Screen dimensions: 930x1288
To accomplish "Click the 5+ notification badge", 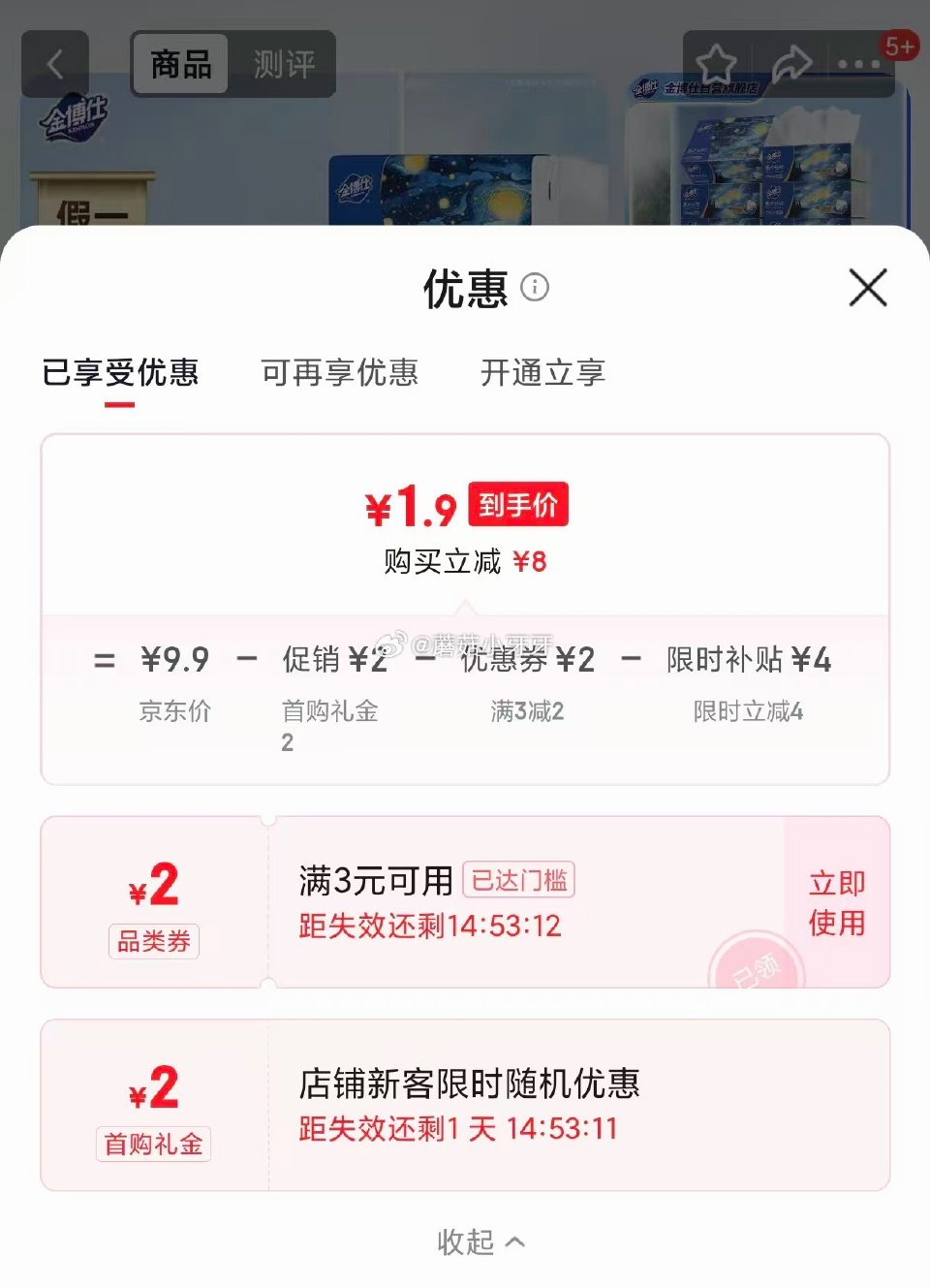I will pyautogui.click(x=900, y=46).
